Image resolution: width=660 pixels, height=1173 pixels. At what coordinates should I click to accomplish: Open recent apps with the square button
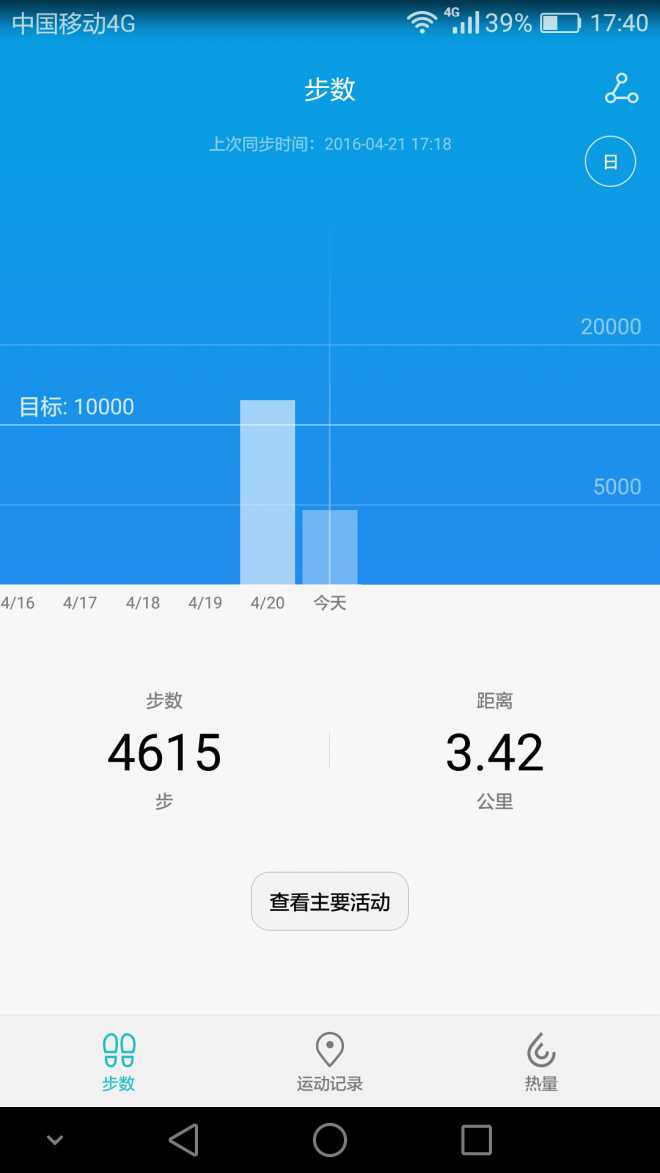pyautogui.click(x=477, y=1140)
